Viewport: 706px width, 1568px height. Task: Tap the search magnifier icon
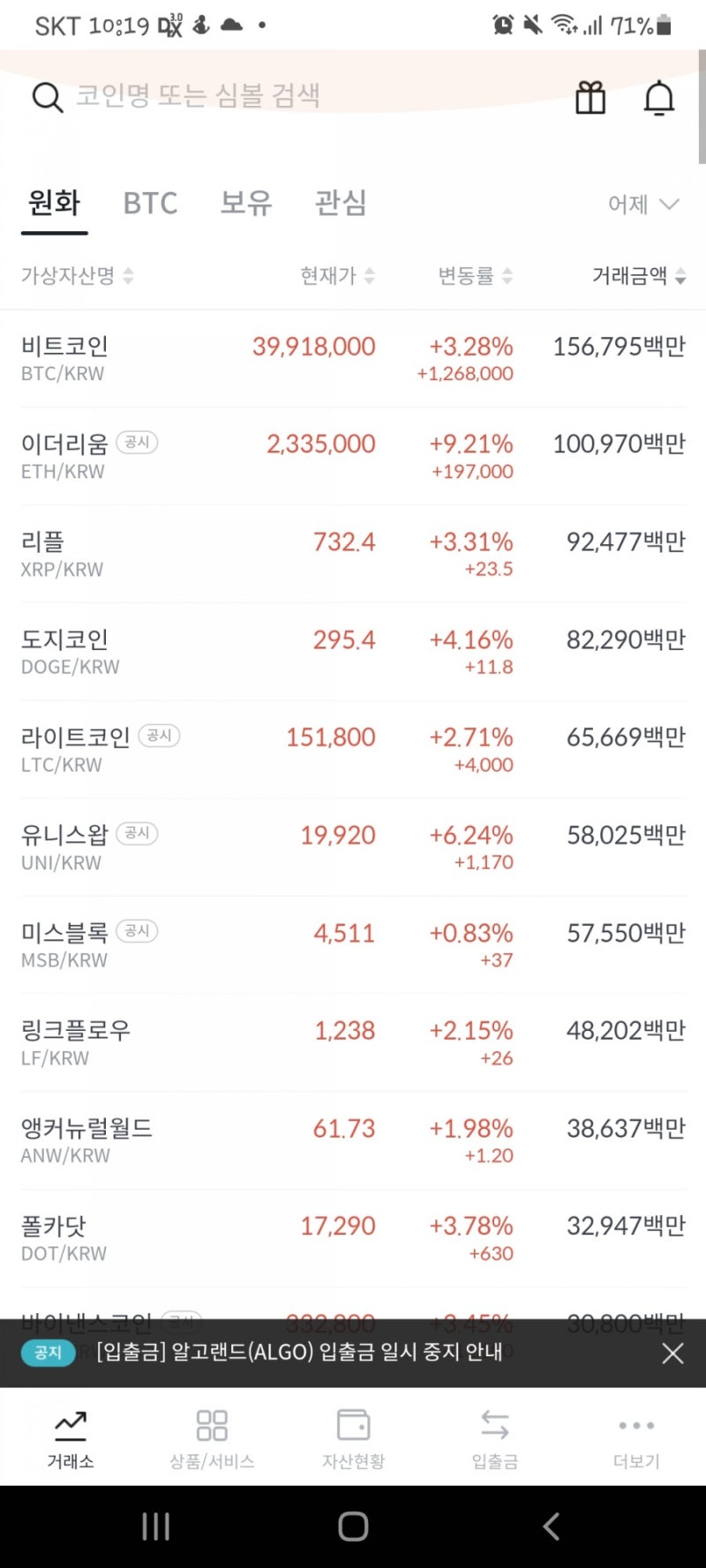(47, 98)
